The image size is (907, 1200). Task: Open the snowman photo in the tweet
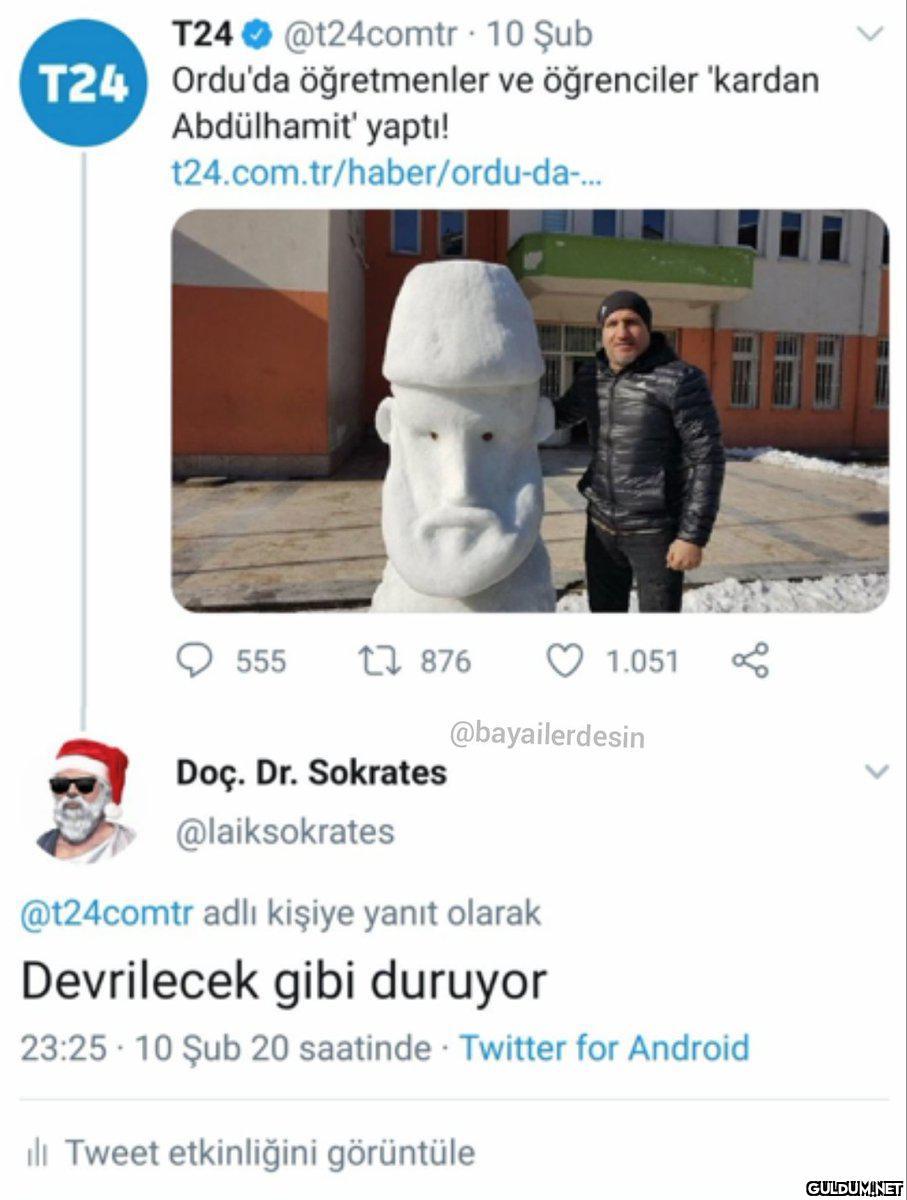tap(530, 410)
